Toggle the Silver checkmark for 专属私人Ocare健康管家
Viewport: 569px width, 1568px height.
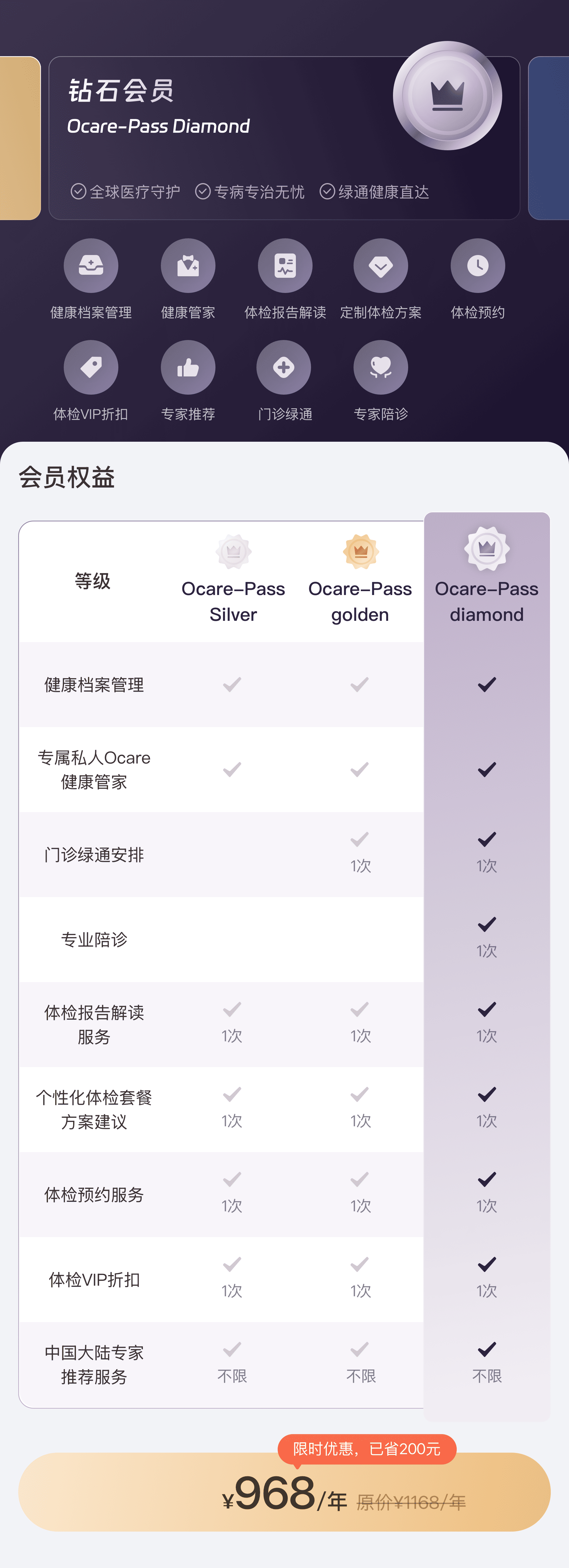(232, 769)
